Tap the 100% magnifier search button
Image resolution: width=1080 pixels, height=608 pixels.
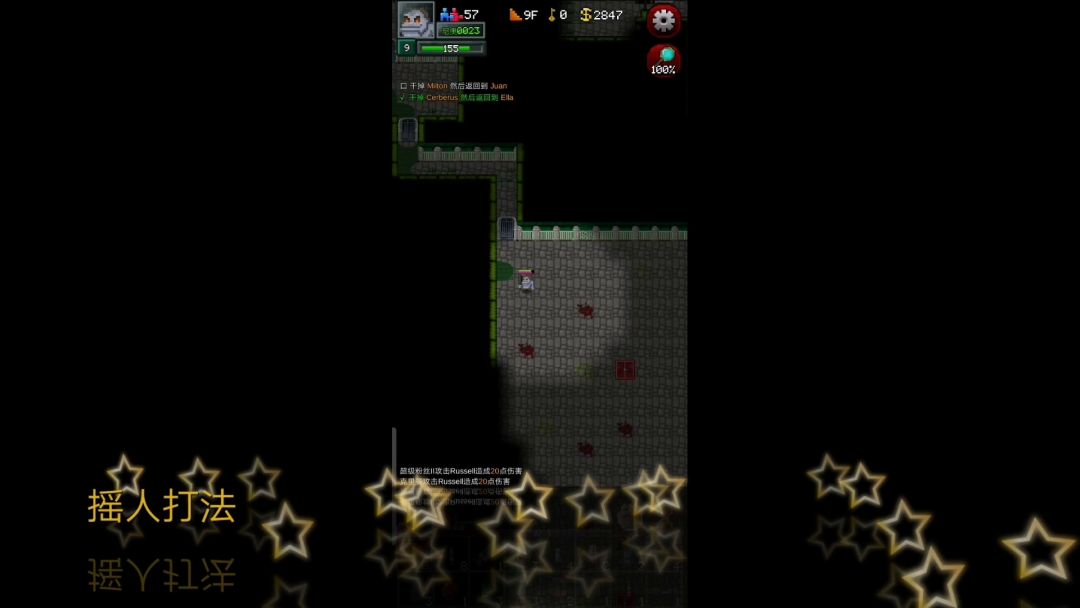pyautogui.click(x=663, y=58)
